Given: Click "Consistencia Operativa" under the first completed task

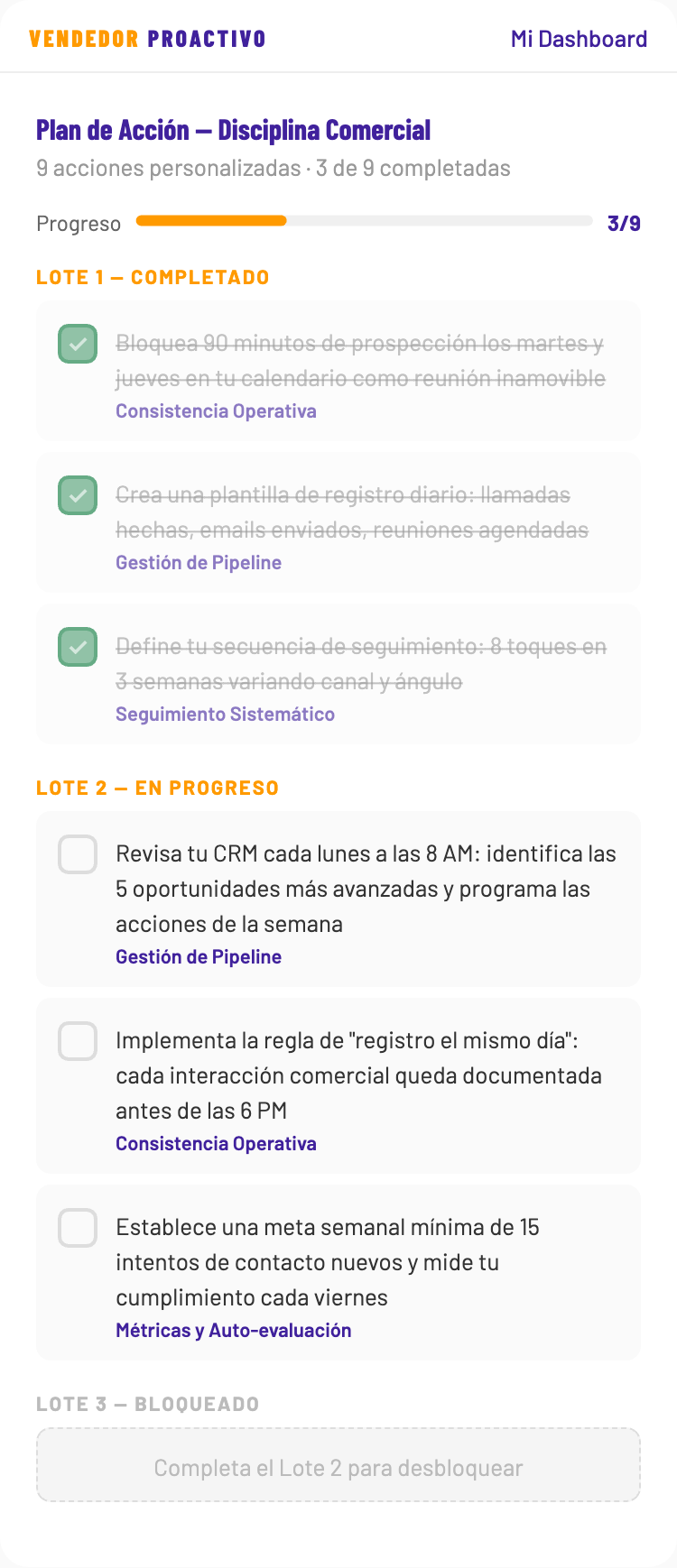Looking at the screenshot, I should [217, 410].
